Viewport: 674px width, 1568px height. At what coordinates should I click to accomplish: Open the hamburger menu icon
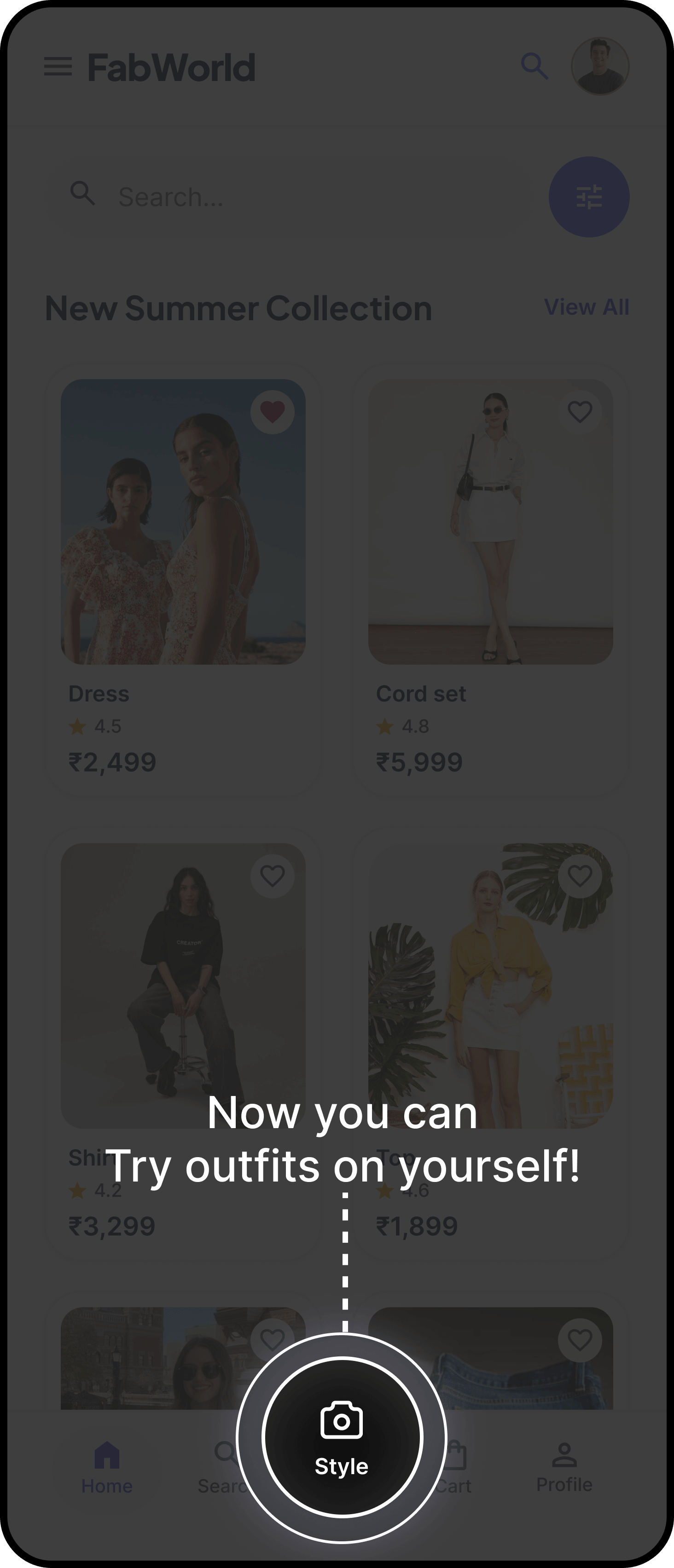pyautogui.click(x=59, y=66)
